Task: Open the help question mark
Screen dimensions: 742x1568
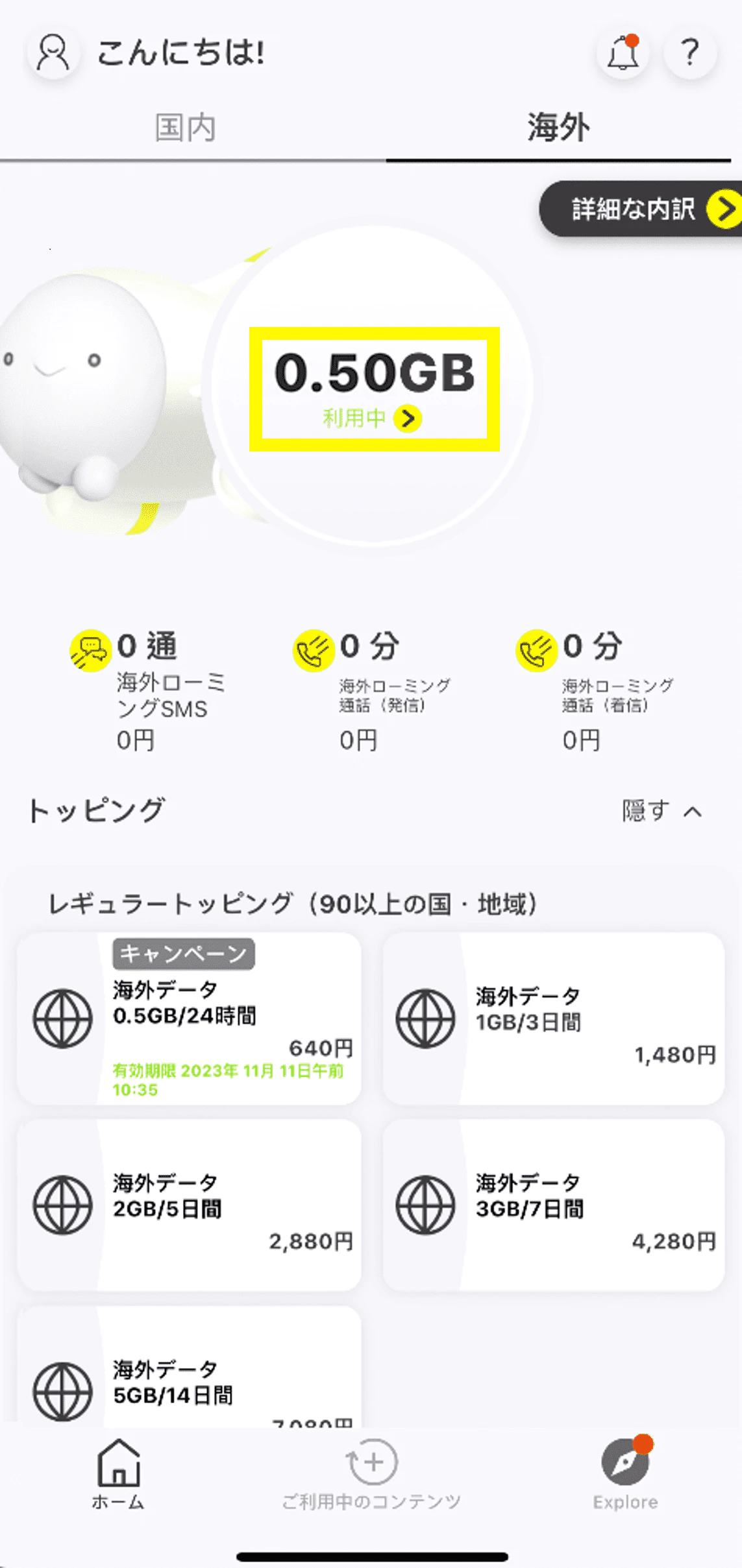Action: tap(690, 53)
